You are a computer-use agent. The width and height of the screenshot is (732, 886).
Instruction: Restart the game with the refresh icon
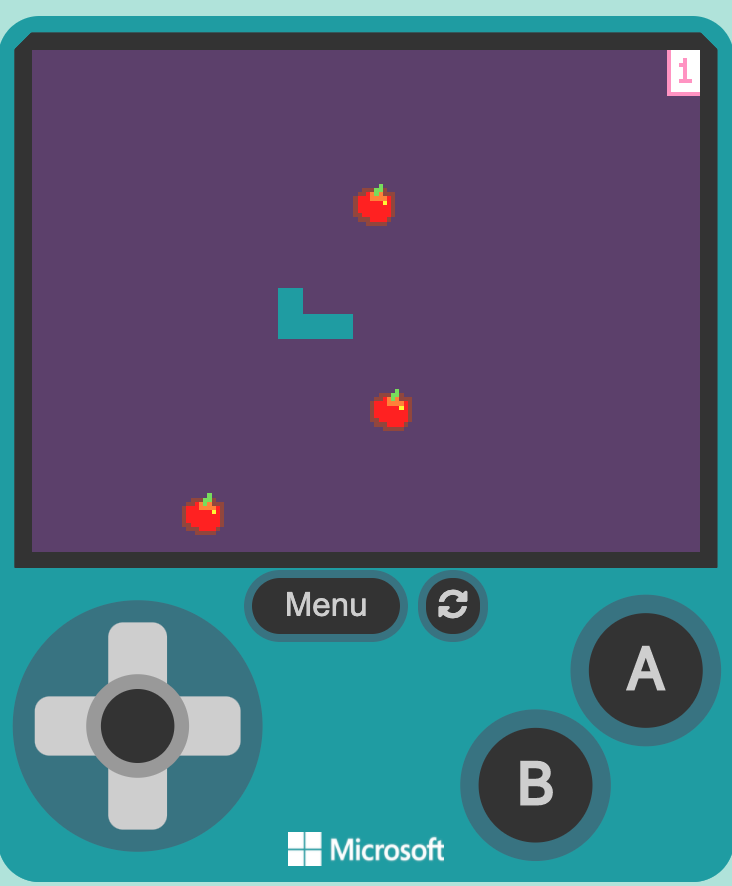coord(453,605)
